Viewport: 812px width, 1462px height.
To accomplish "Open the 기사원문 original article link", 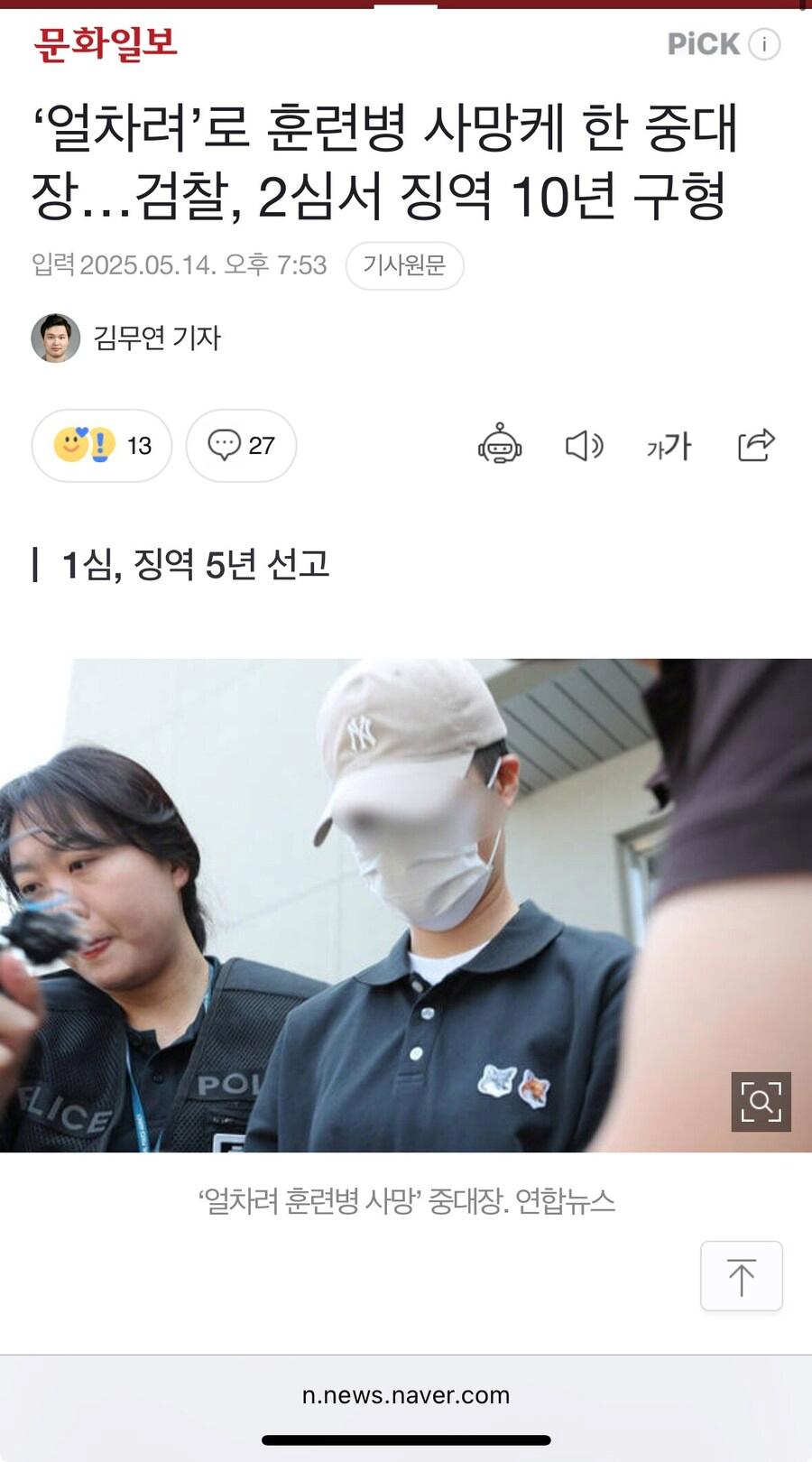I will pyautogui.click(x=404, y=265).
